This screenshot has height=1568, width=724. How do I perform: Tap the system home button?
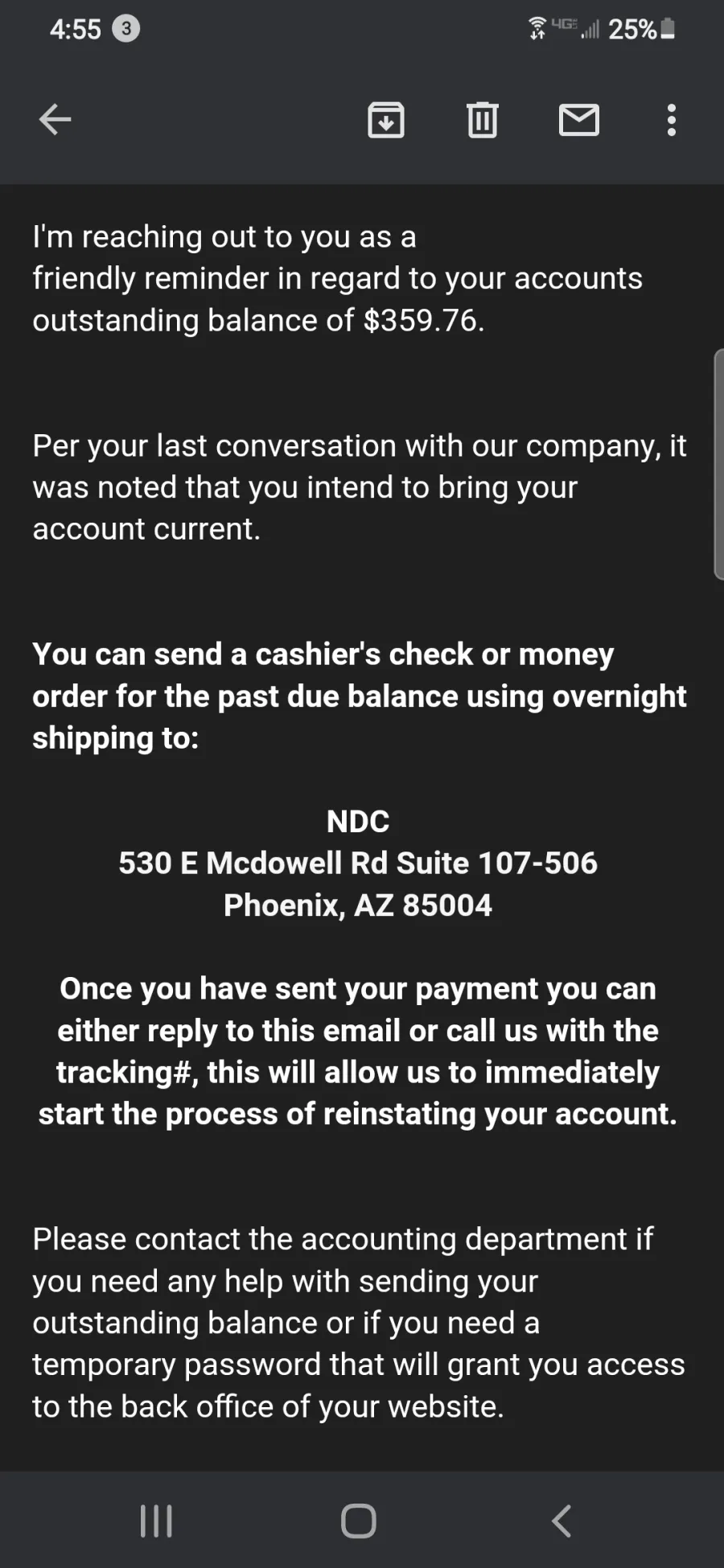pos(359,1521)
